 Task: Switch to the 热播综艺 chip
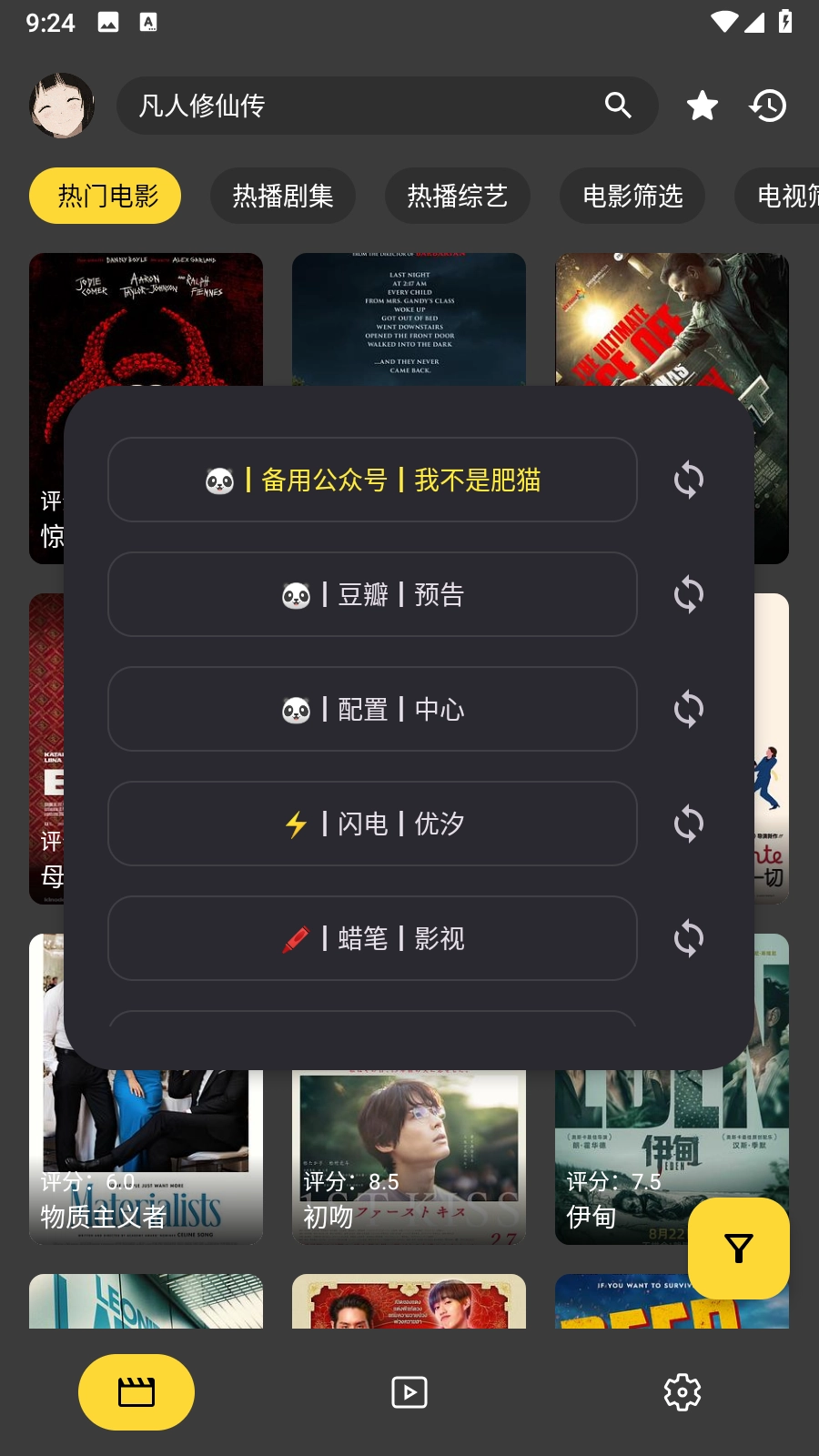(457, 196)
